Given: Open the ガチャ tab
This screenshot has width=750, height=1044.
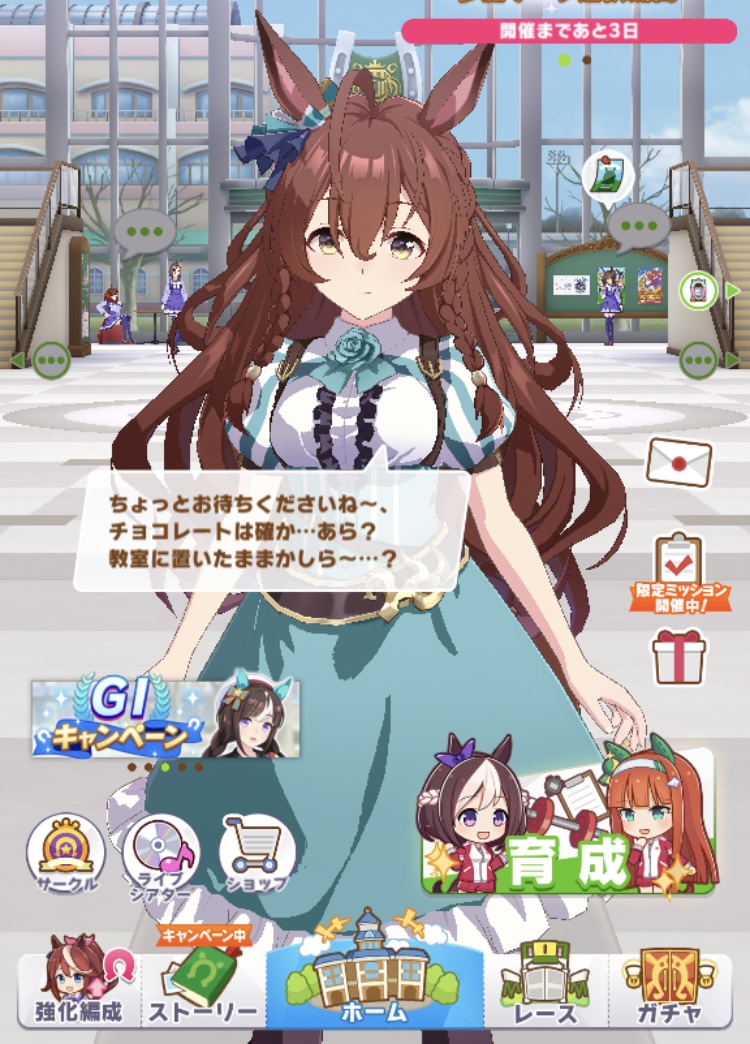Looking at the screenshot, I should (670, 987).
